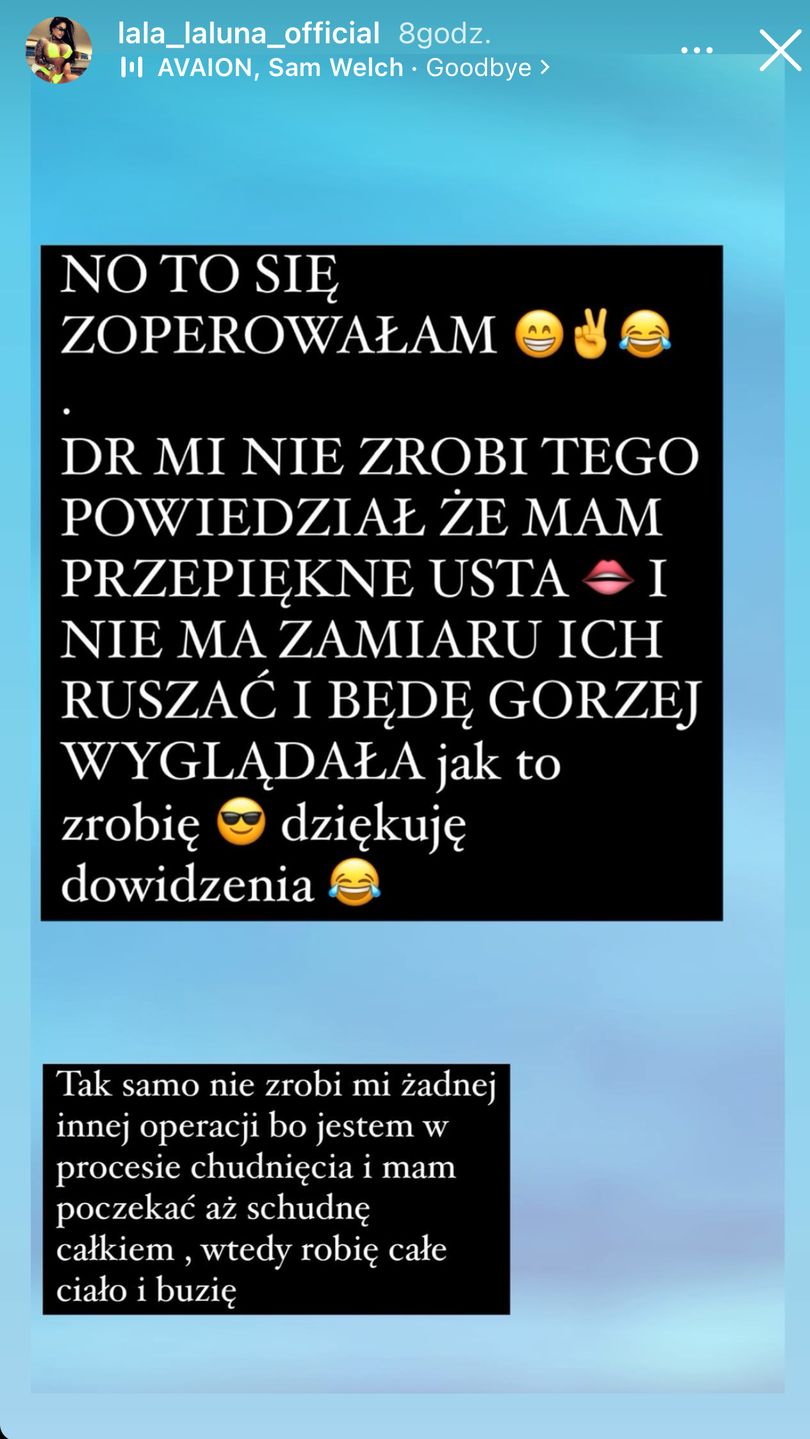Open the three-dot story options menu
This screenshot has width=810, height=1439.
click(697, 50)
